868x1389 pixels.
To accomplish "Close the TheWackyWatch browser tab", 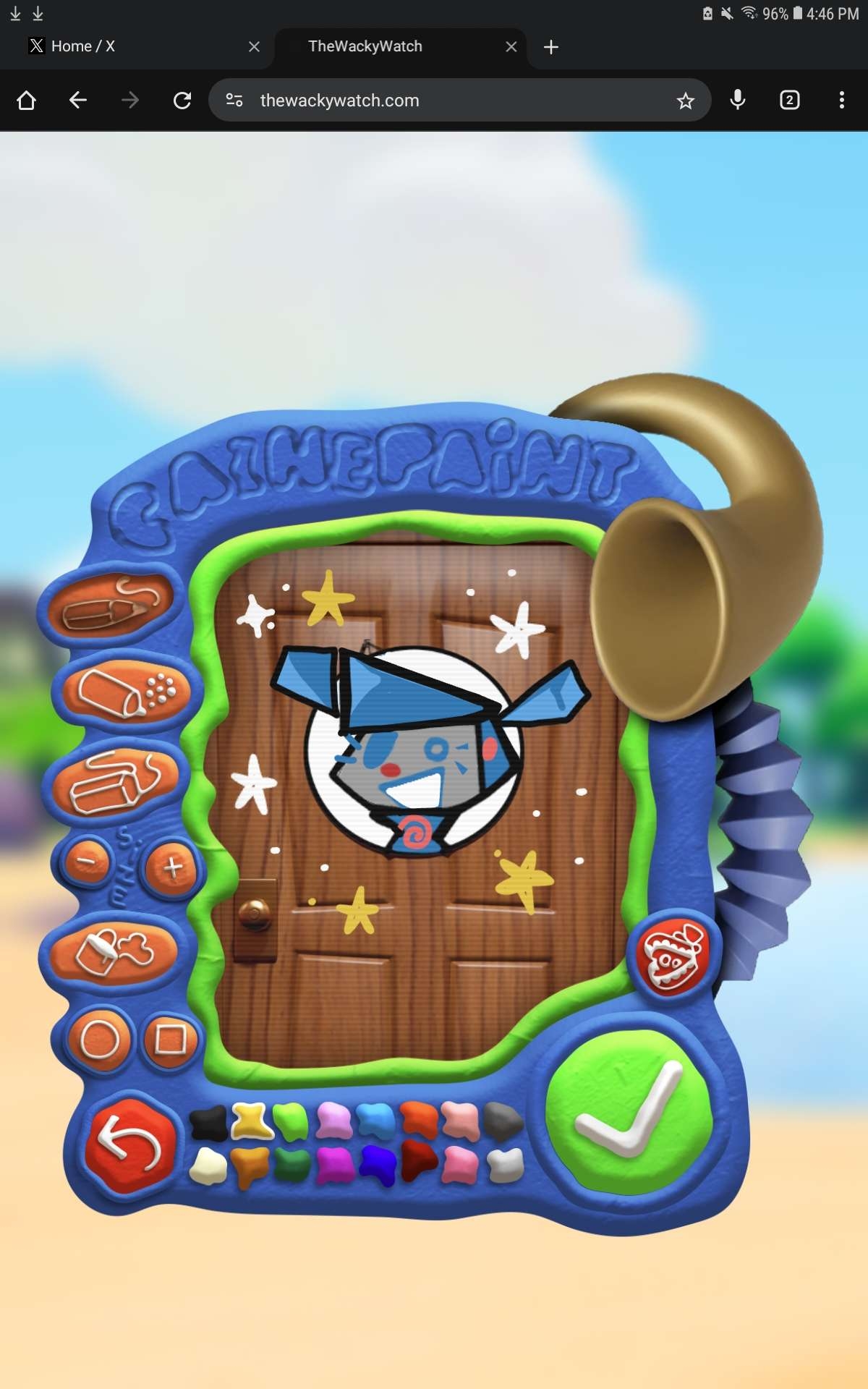I will (511, 47).
